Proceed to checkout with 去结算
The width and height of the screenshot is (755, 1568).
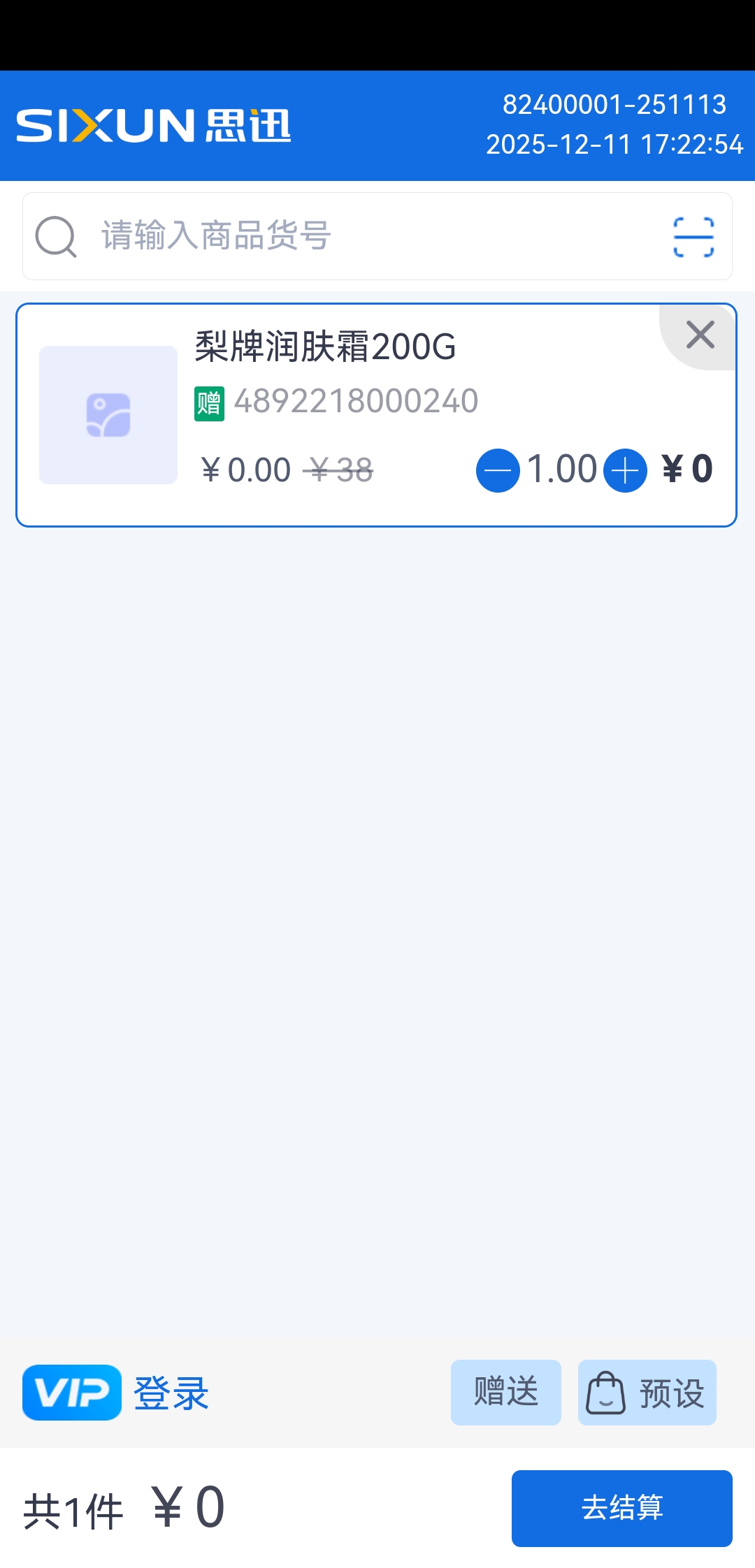click(621, 1508)
